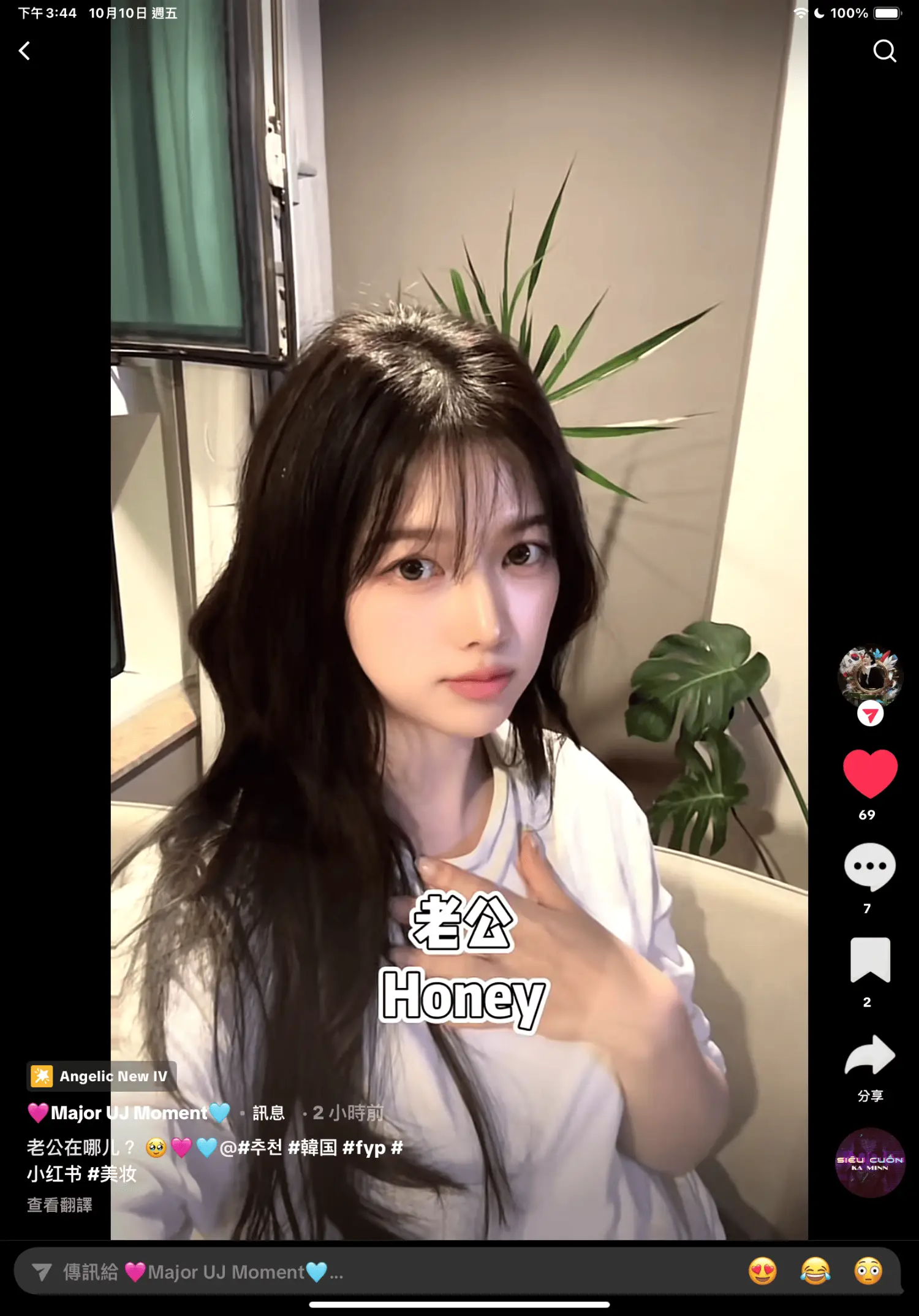The width and height of the screenshot is (919, 1316).
Task: Bookmark this video to favorites
Action: 869,960
